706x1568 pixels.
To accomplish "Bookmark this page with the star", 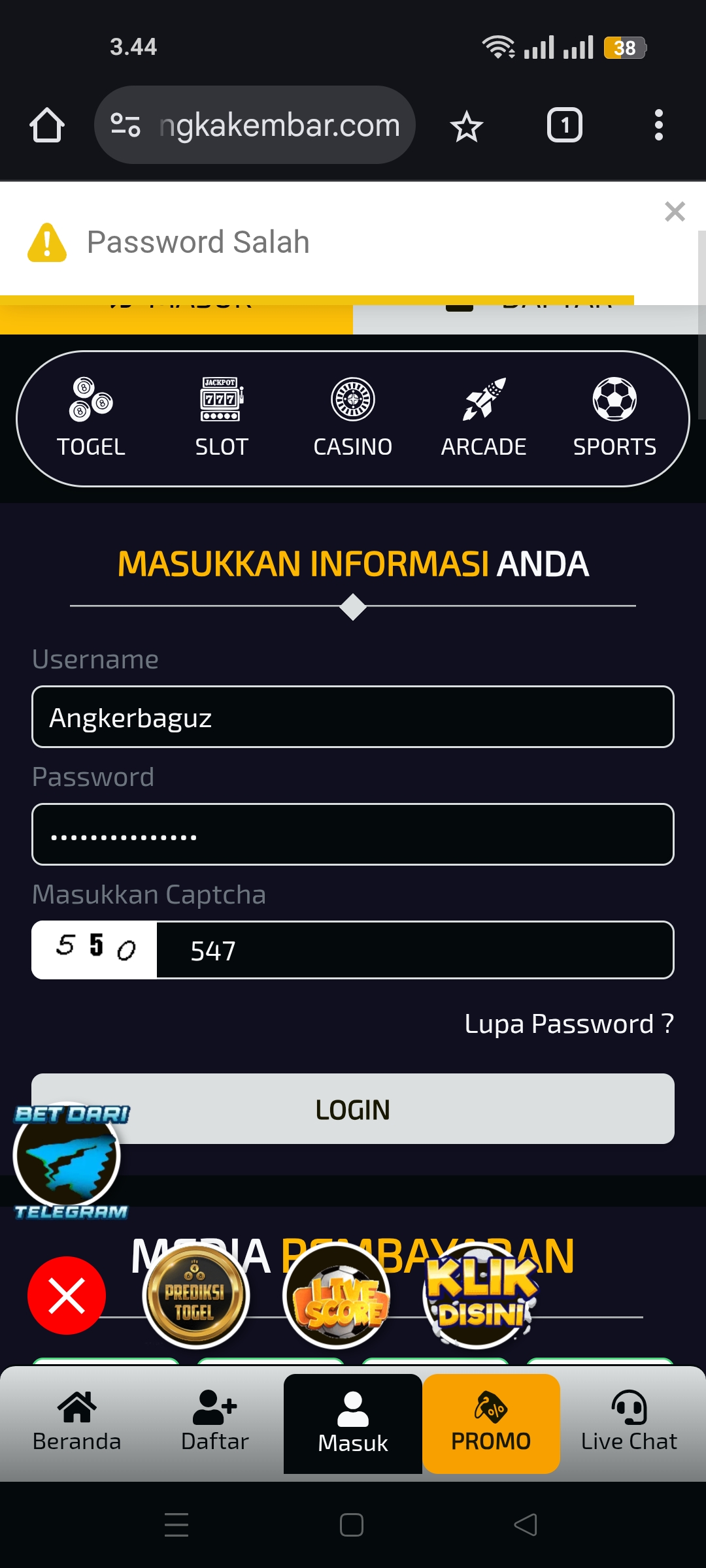I will point(466,126).
